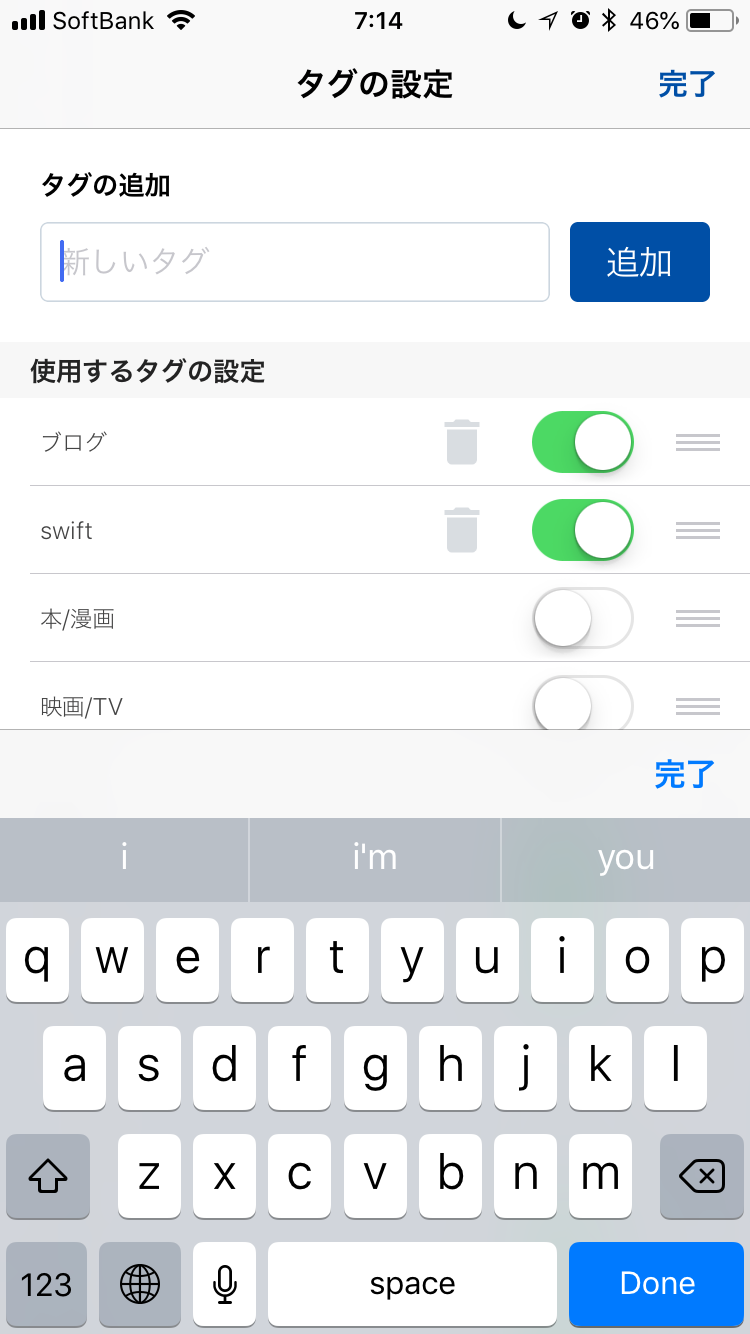The image size is (750, 1334).
Task: Switch keyboard language with globe key
Action: tap(140, 1284)
